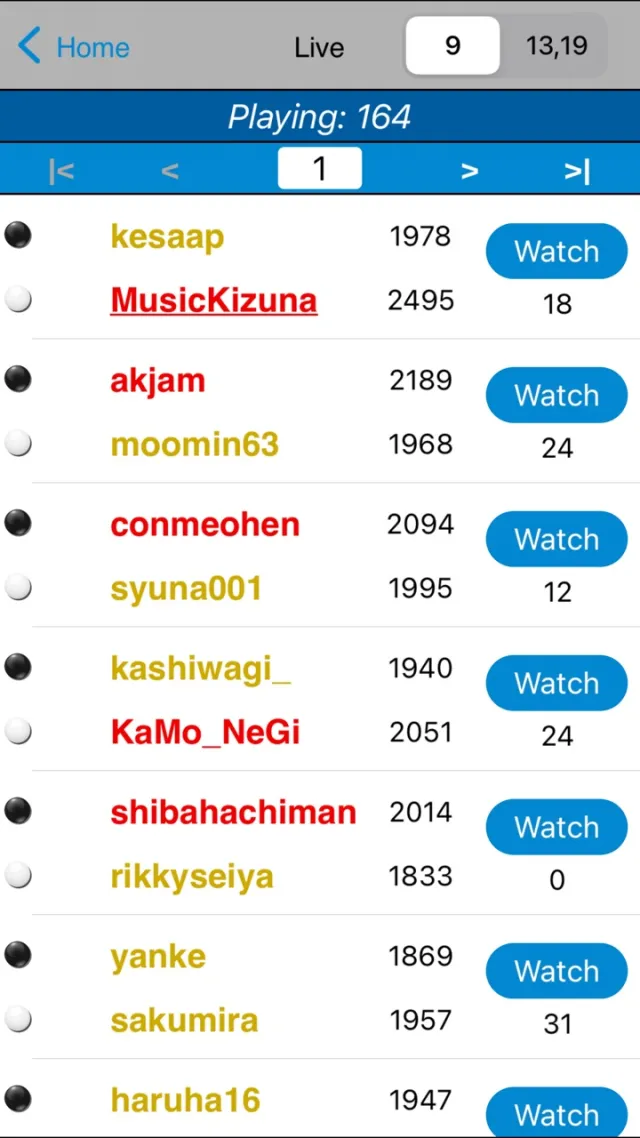Switch to the 13,19 board size segment

556,46
